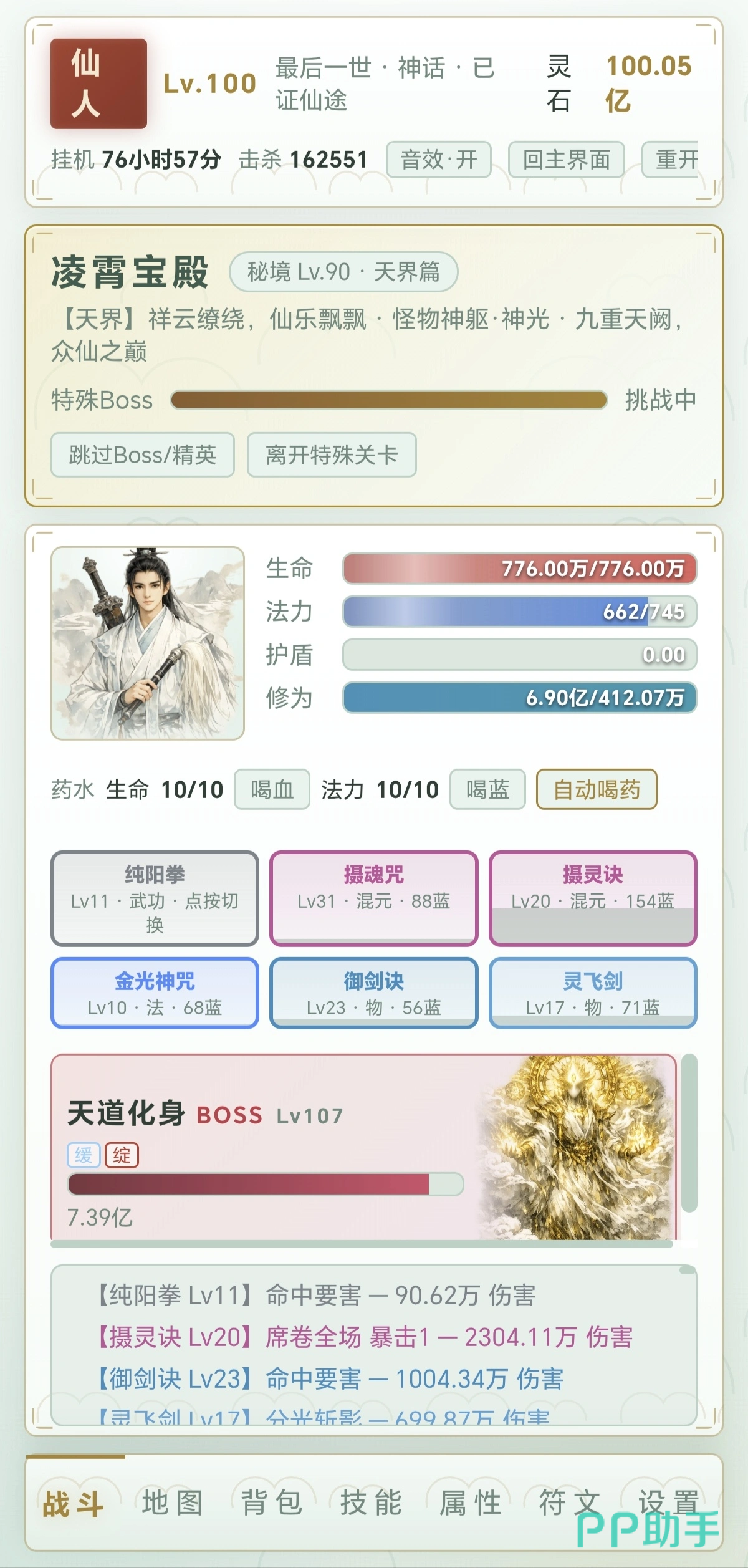Use the 灵飞剑 skill
Screen dimensions: 748x1568
[593, 993]
